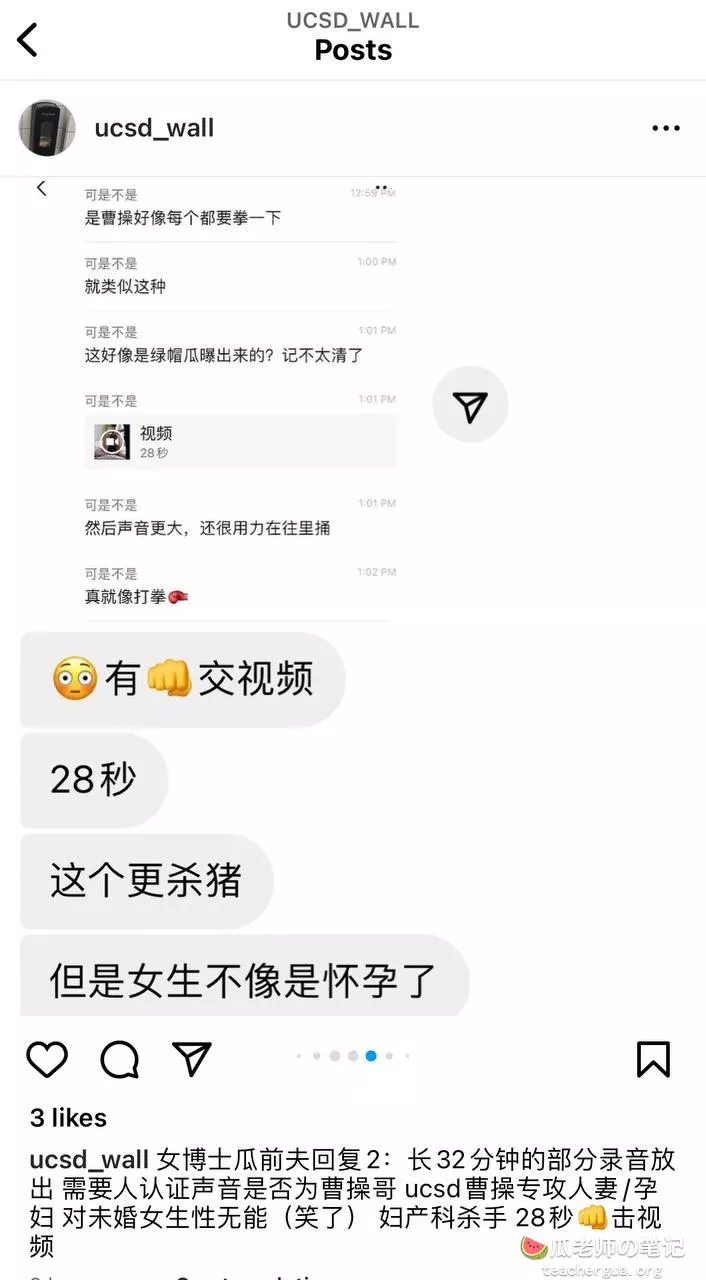
Task: View who gave the 3 likes
Action: pyautogui.click(x=68, y=1118)
